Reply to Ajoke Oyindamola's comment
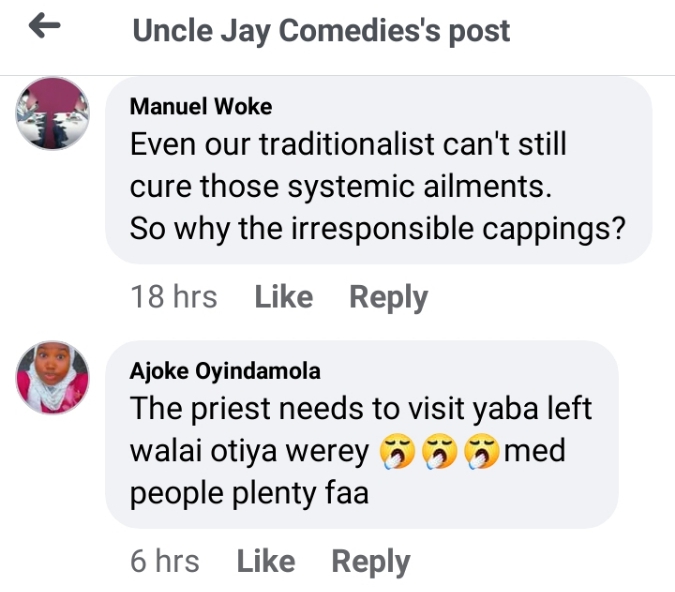 [x=370, y=562]
